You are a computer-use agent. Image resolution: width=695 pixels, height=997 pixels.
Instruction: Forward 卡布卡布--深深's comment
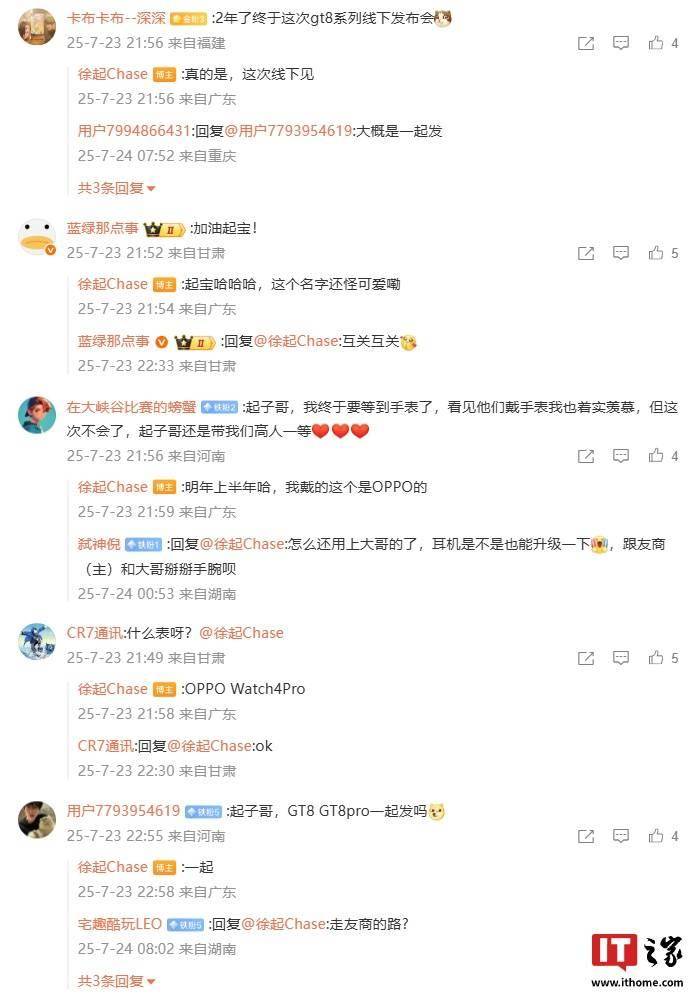coord(586,43)
